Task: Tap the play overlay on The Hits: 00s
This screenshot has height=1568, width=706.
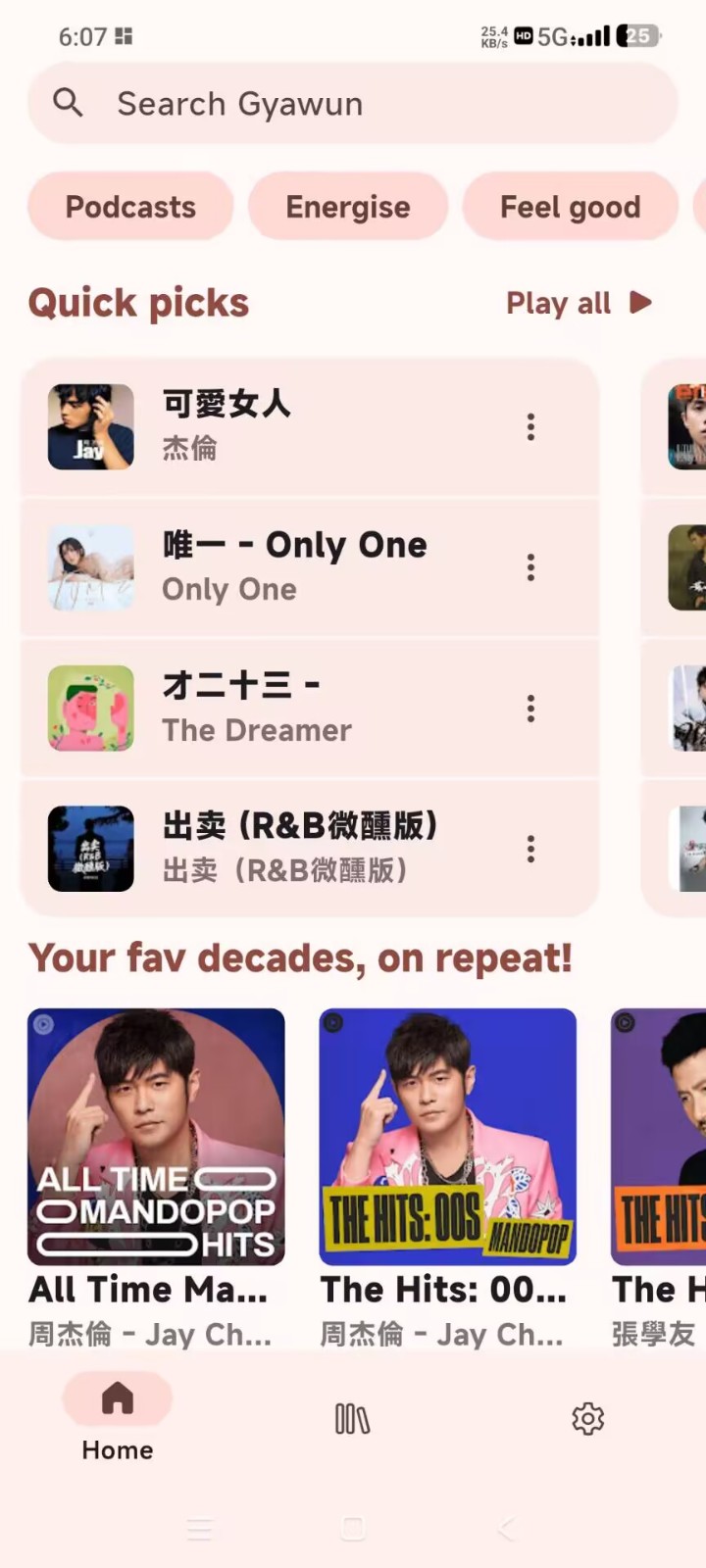Action: (x=333, y=1024)
